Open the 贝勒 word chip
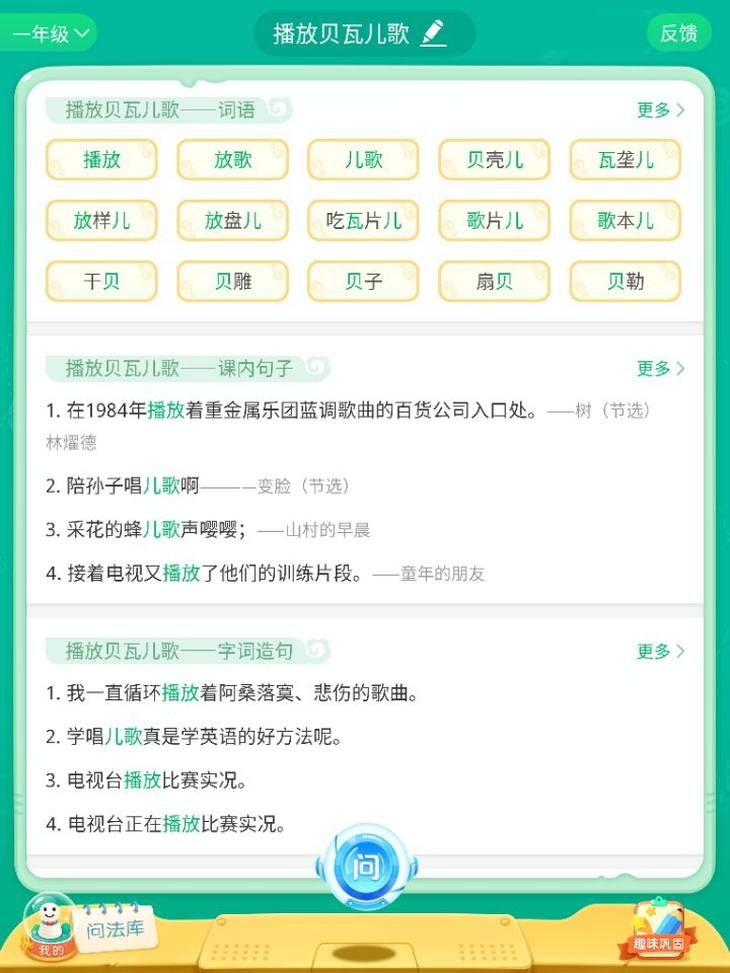The image size is (730, 973). point(625,282)
